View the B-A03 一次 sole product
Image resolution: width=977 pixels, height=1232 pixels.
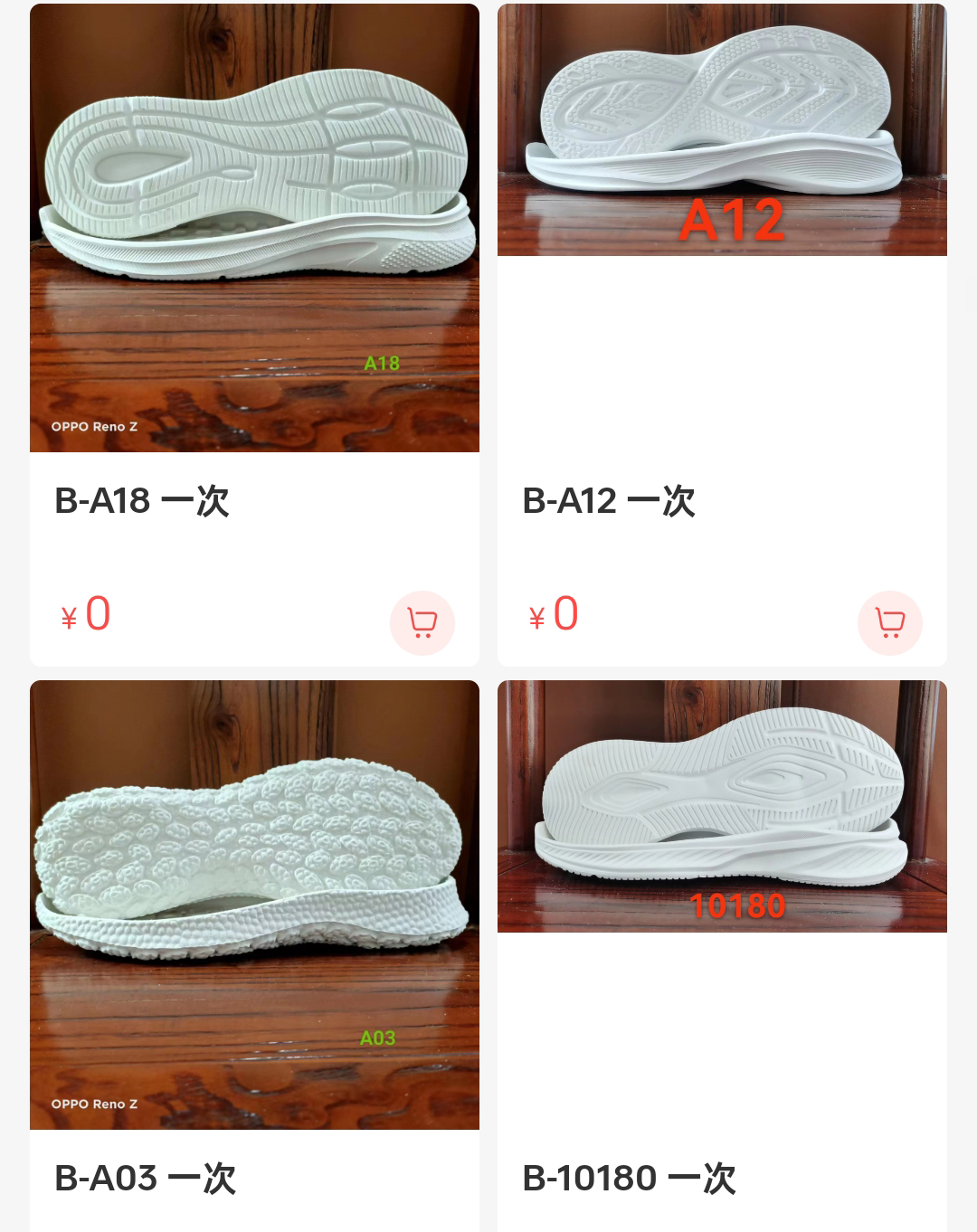click(x=254, y=905)
